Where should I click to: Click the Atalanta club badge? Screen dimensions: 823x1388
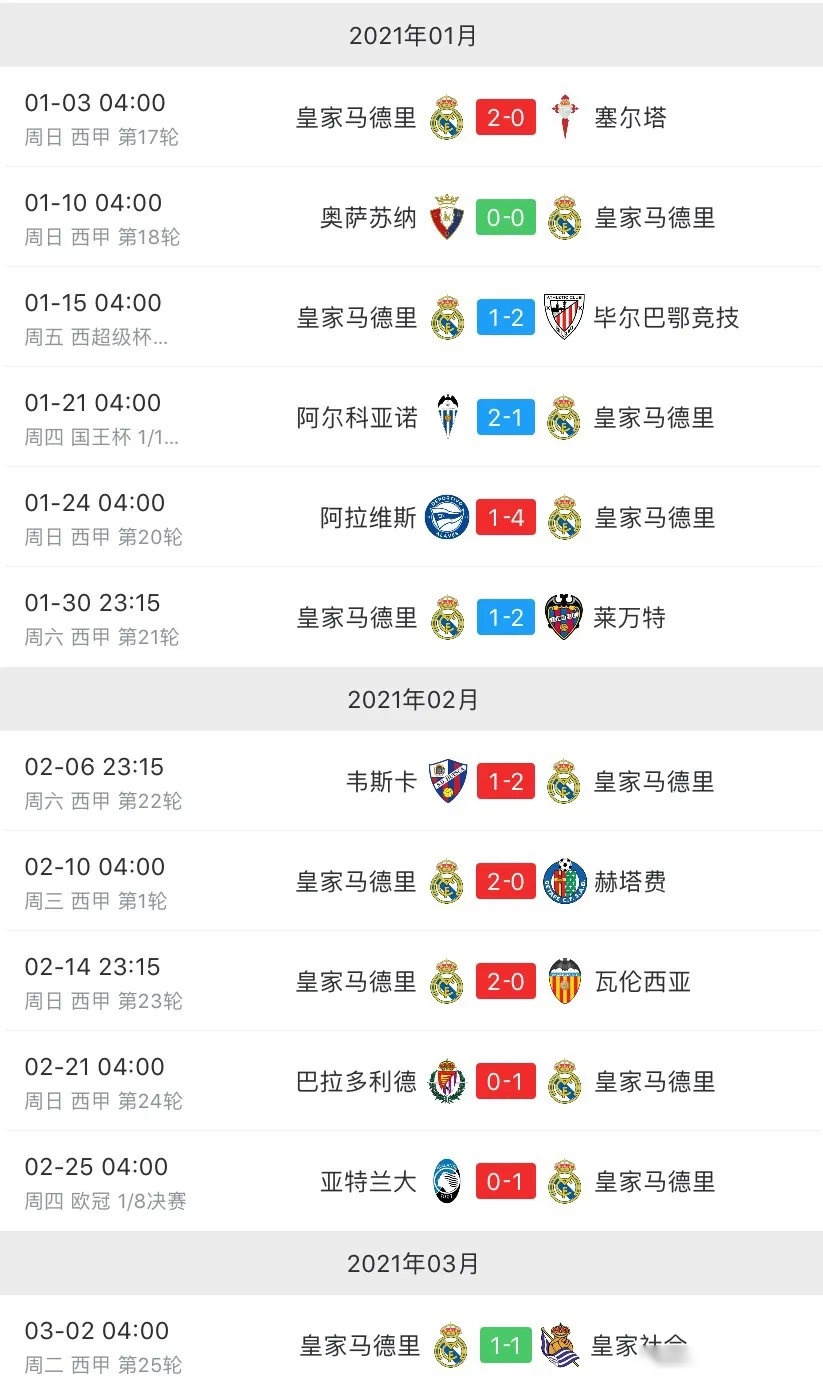(x=447, y=1181)
